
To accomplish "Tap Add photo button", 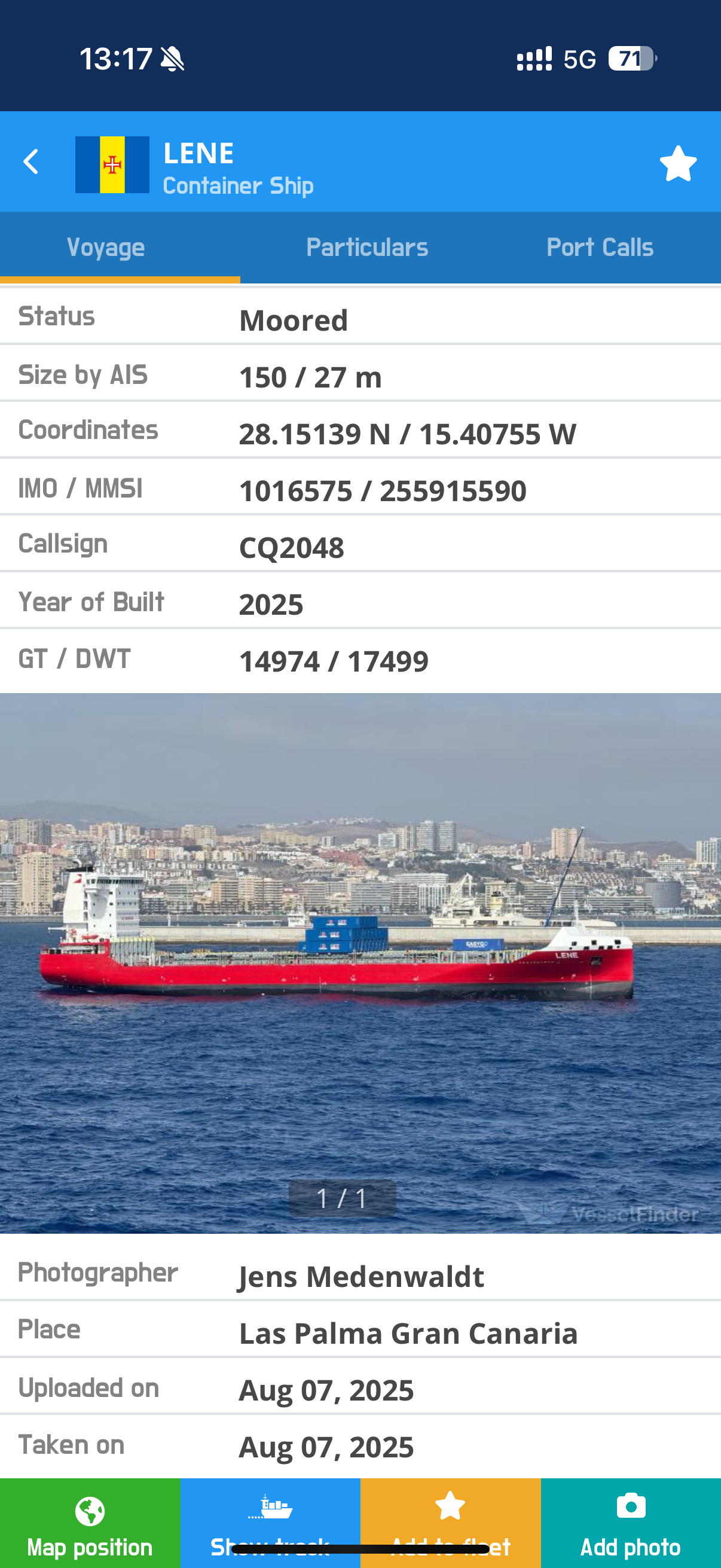I will tap(630, 1523).
